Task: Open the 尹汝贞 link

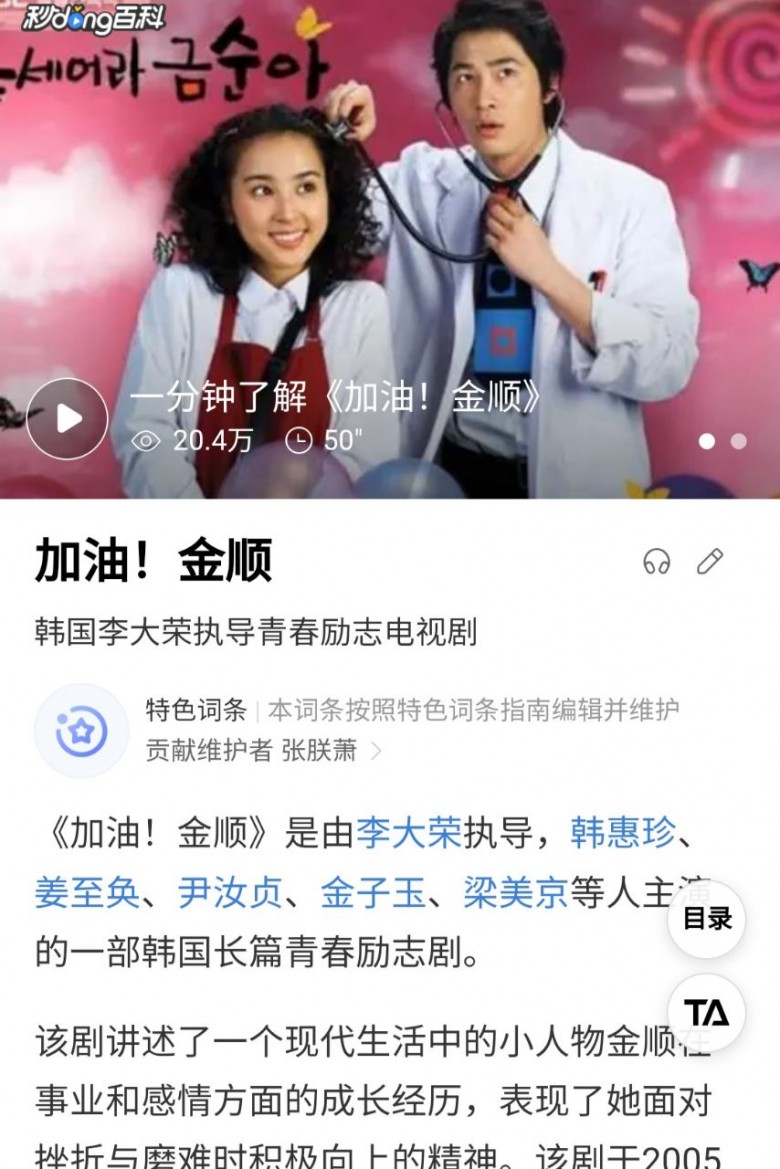Action: point(230,893)
